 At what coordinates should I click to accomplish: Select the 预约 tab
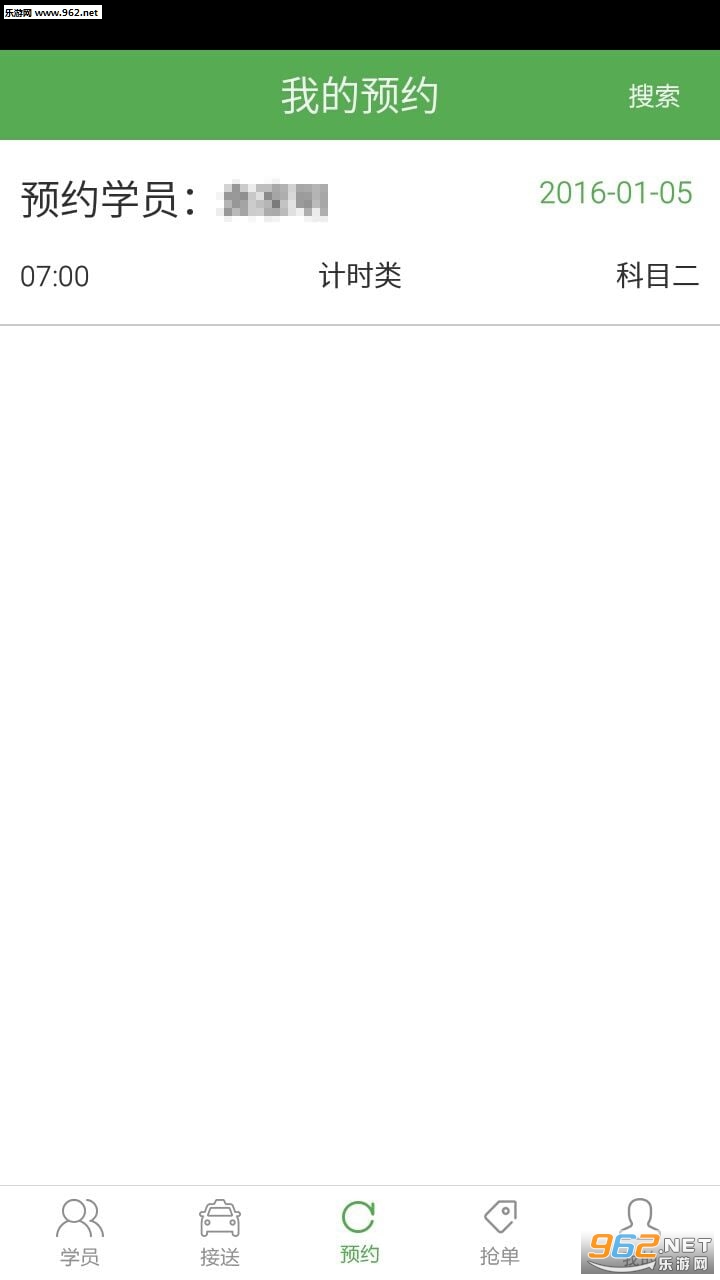[359, 1232]
